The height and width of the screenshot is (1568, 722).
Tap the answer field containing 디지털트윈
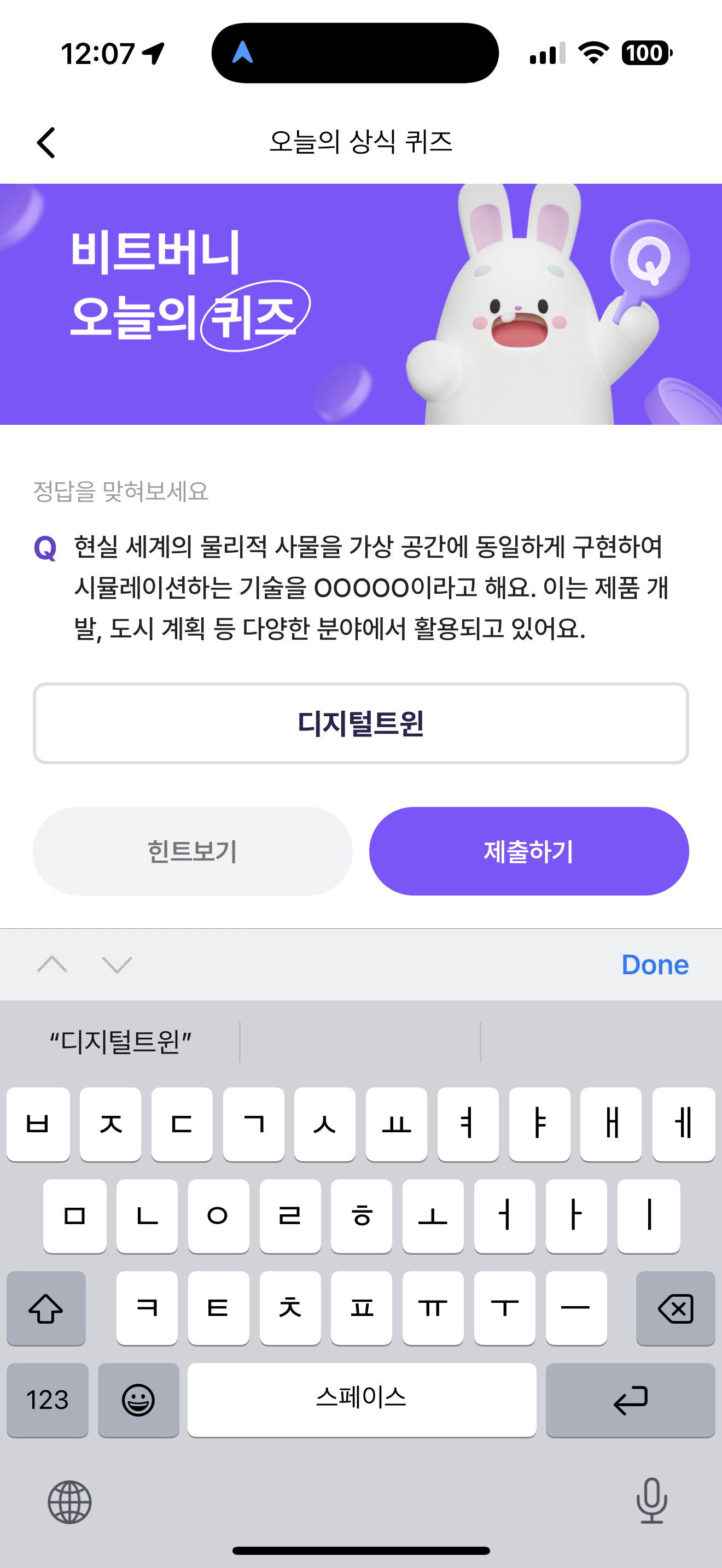361,723
